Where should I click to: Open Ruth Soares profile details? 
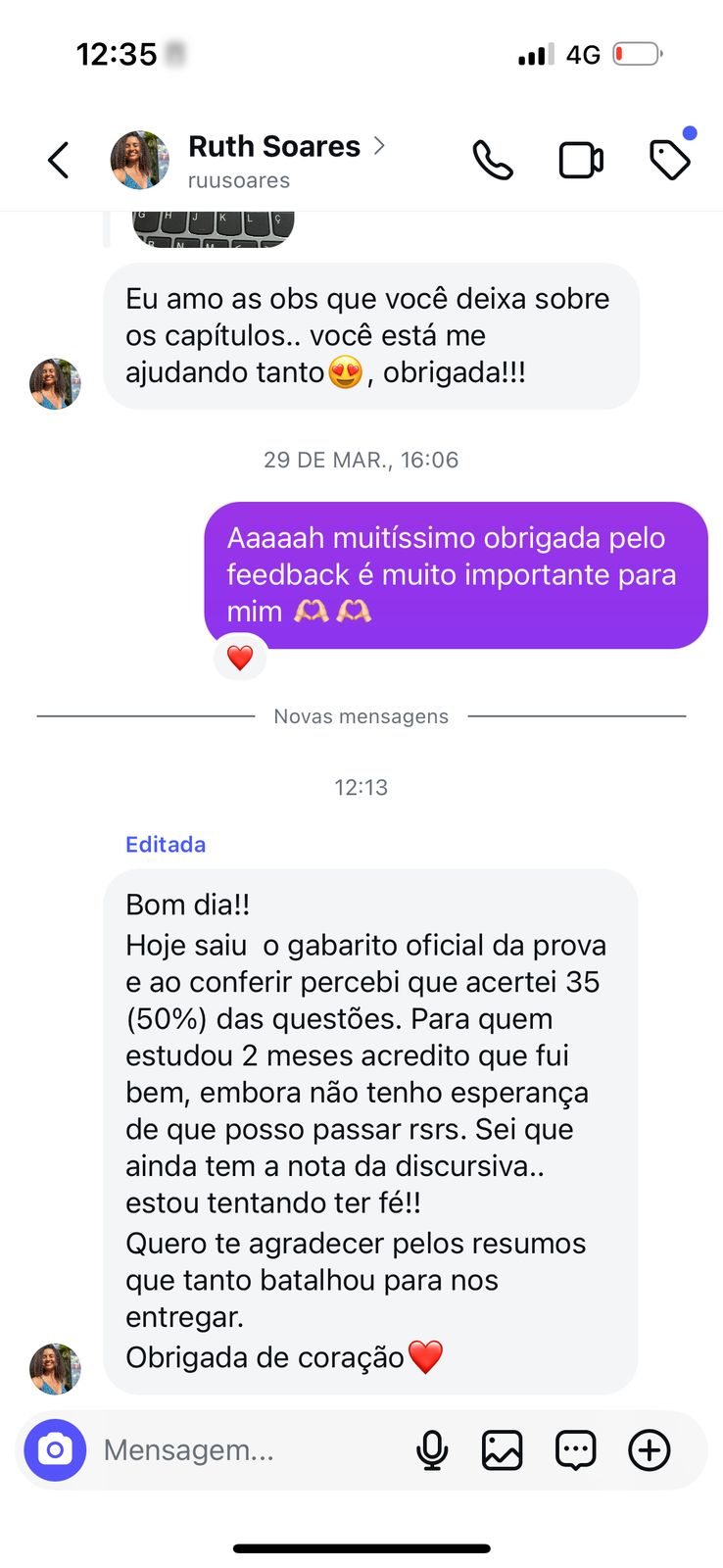[274, 147]
